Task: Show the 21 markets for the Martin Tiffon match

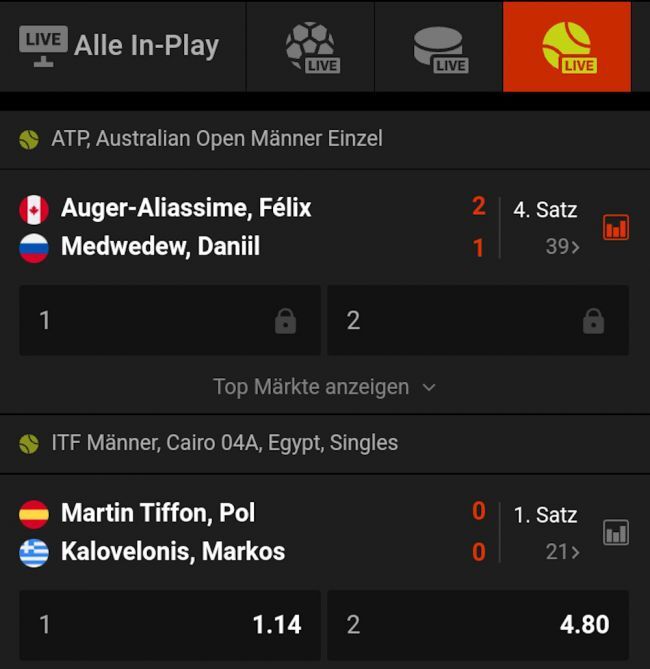Action: [562, 551]
